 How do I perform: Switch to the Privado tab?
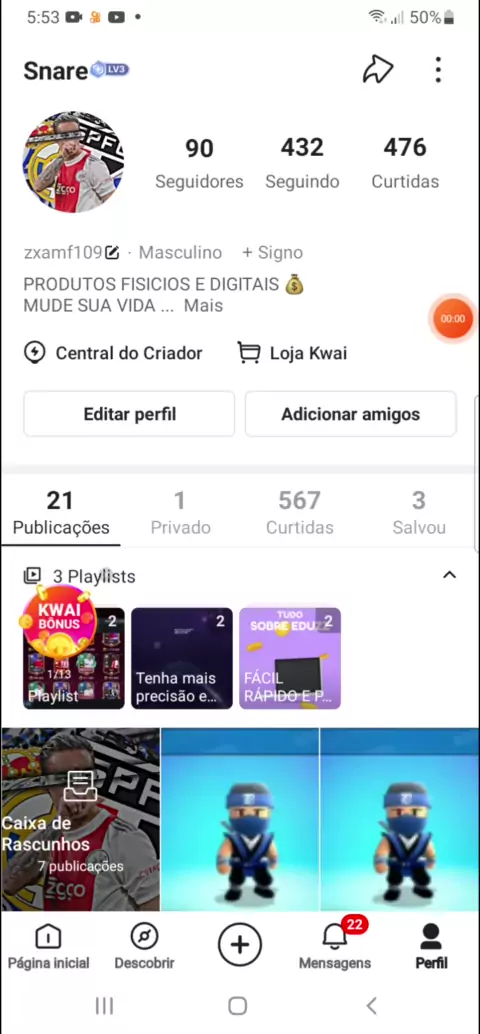180,513
